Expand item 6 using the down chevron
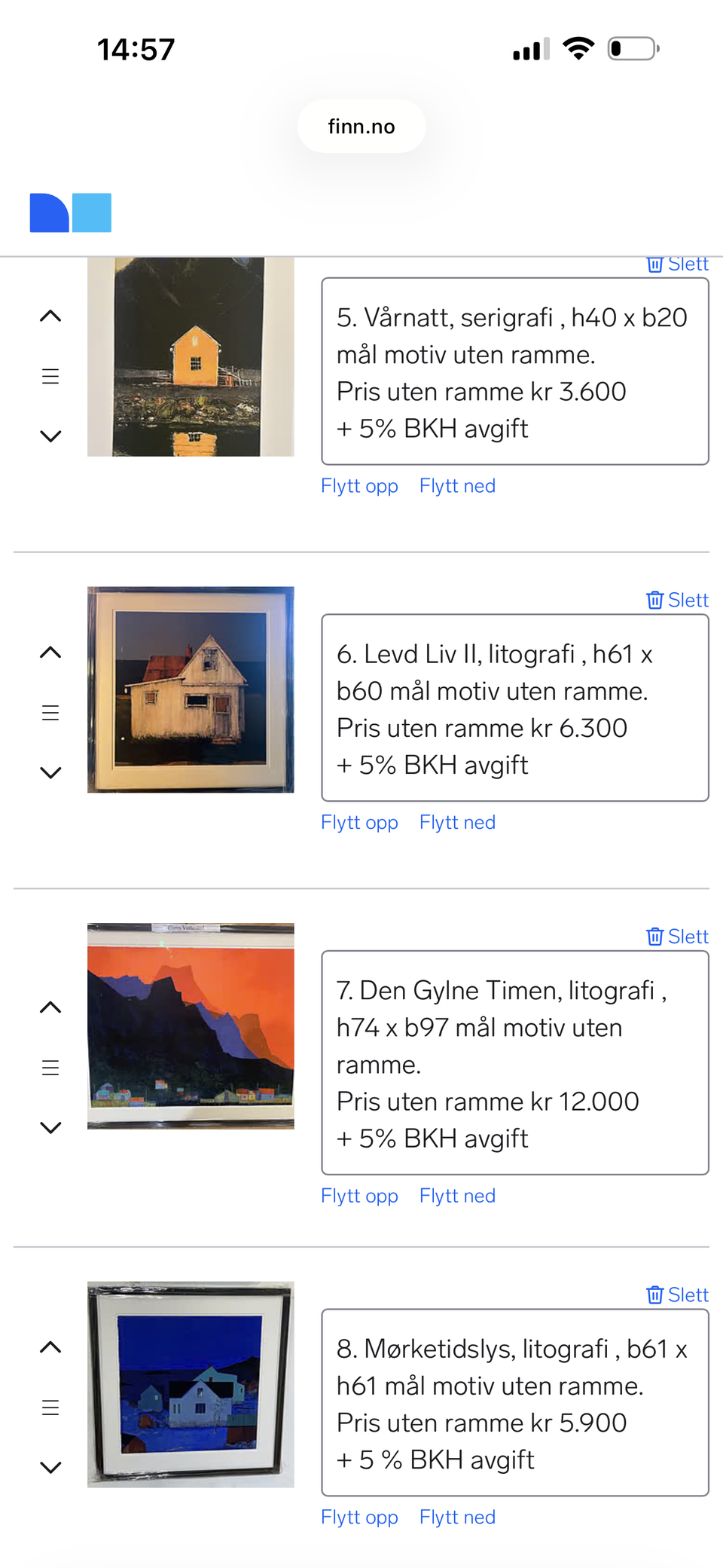Screen dimensions: 723x1568 (x=50, y=772)
